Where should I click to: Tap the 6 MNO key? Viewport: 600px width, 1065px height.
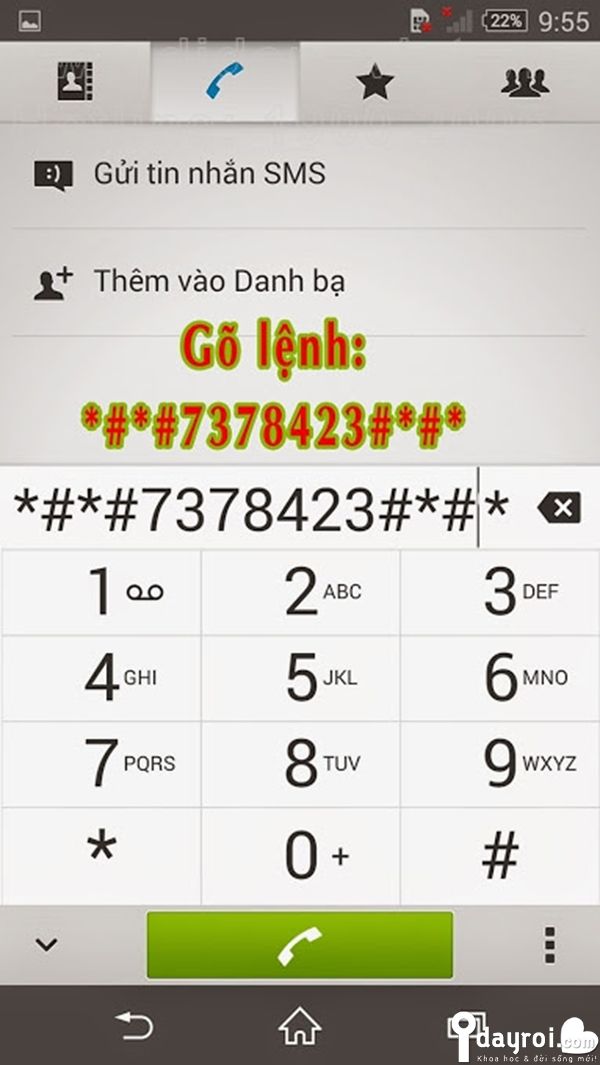pos(500,678)
